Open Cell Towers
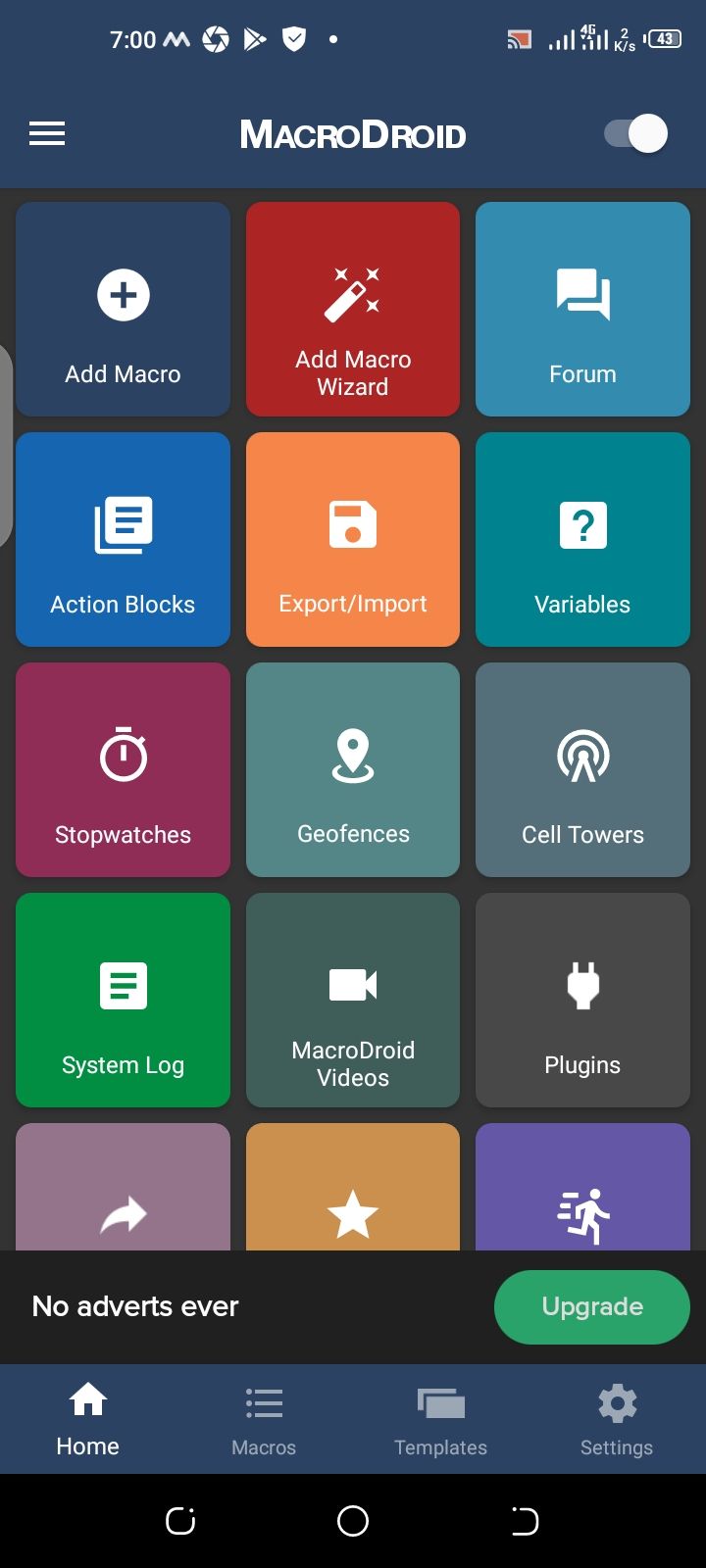706x1568 pixels. [x=582, y=770]
